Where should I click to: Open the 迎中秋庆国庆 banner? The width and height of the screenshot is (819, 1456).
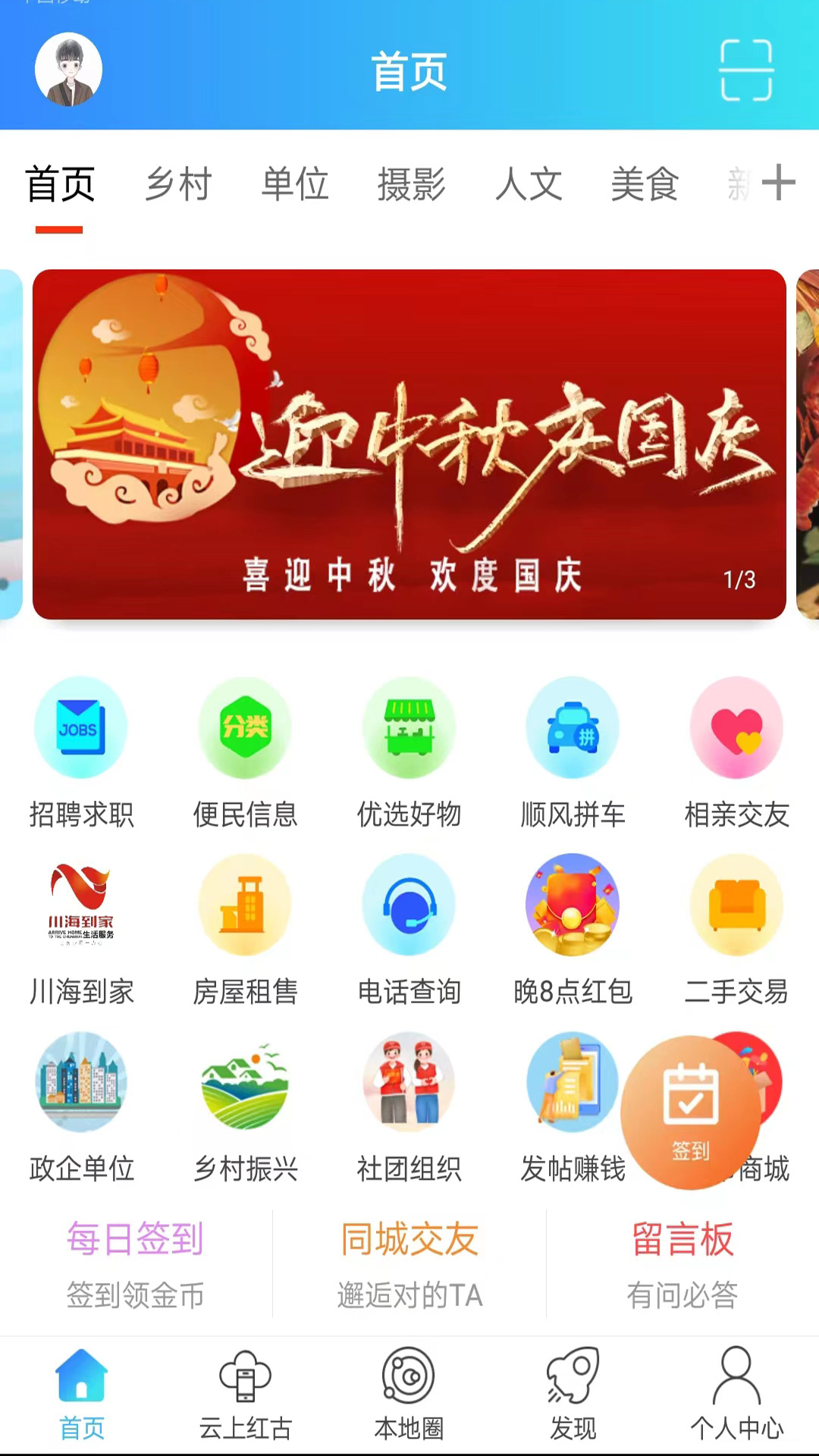pos(409,444)
